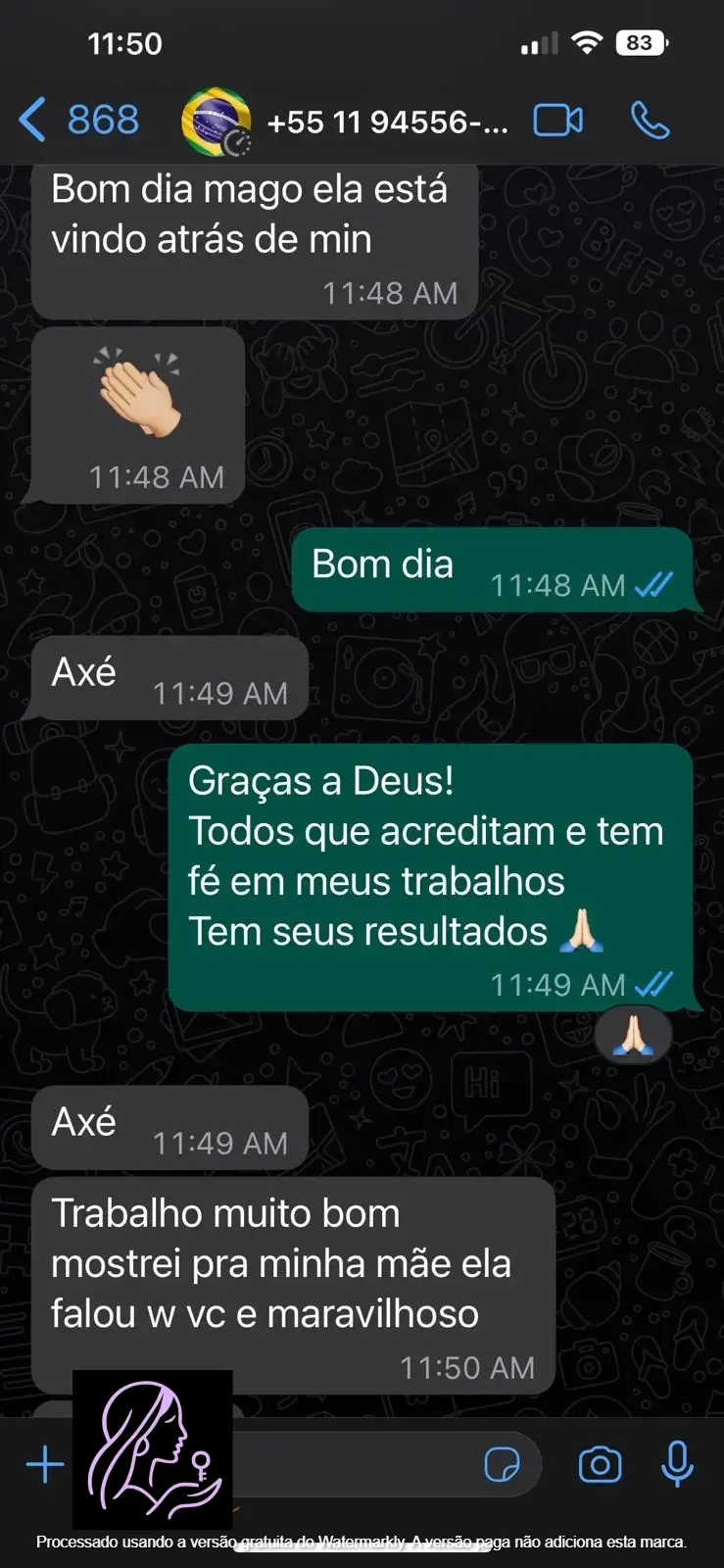Go back to the chat list
The width and height of the screenshot is (724, 1568).
click(78, 121)
